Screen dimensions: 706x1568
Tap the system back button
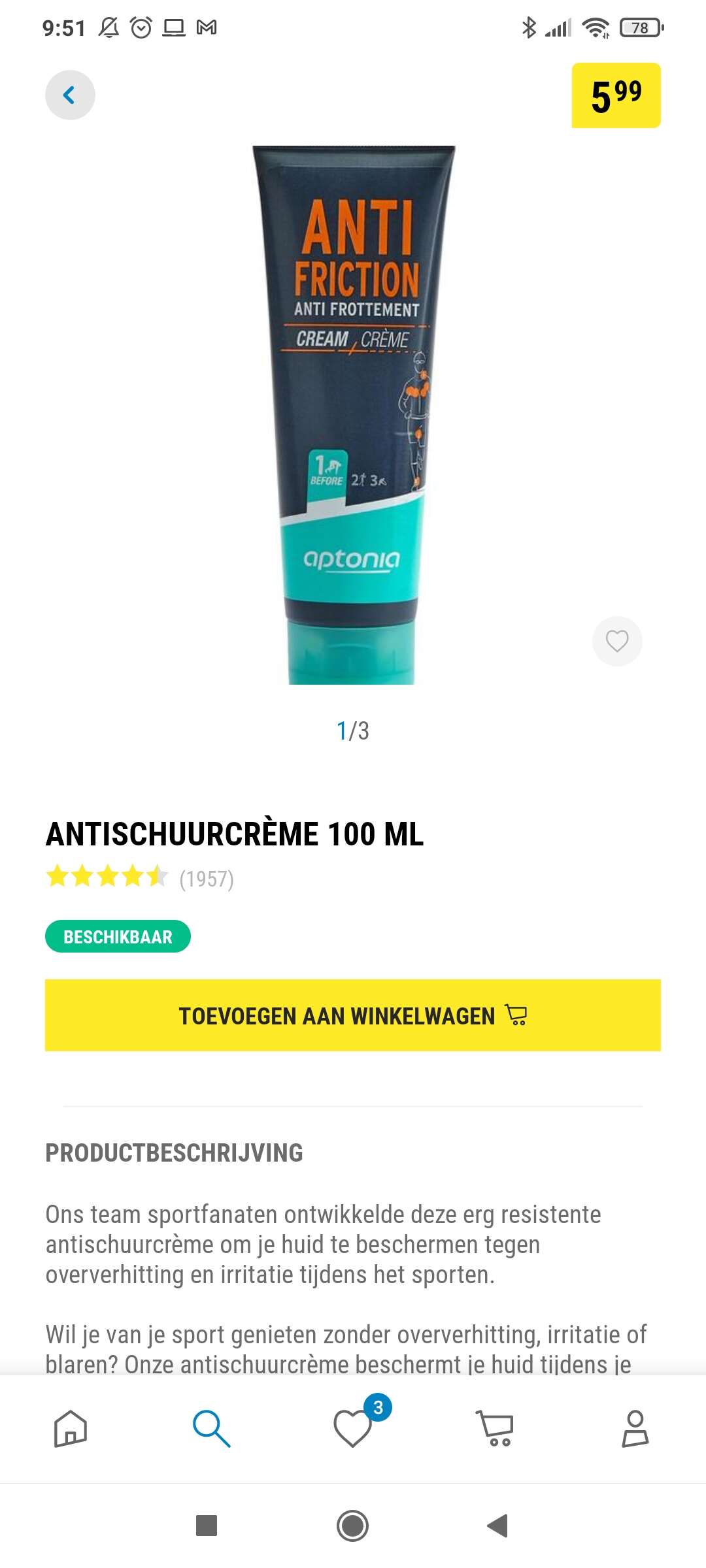[x=497, y=1526]
